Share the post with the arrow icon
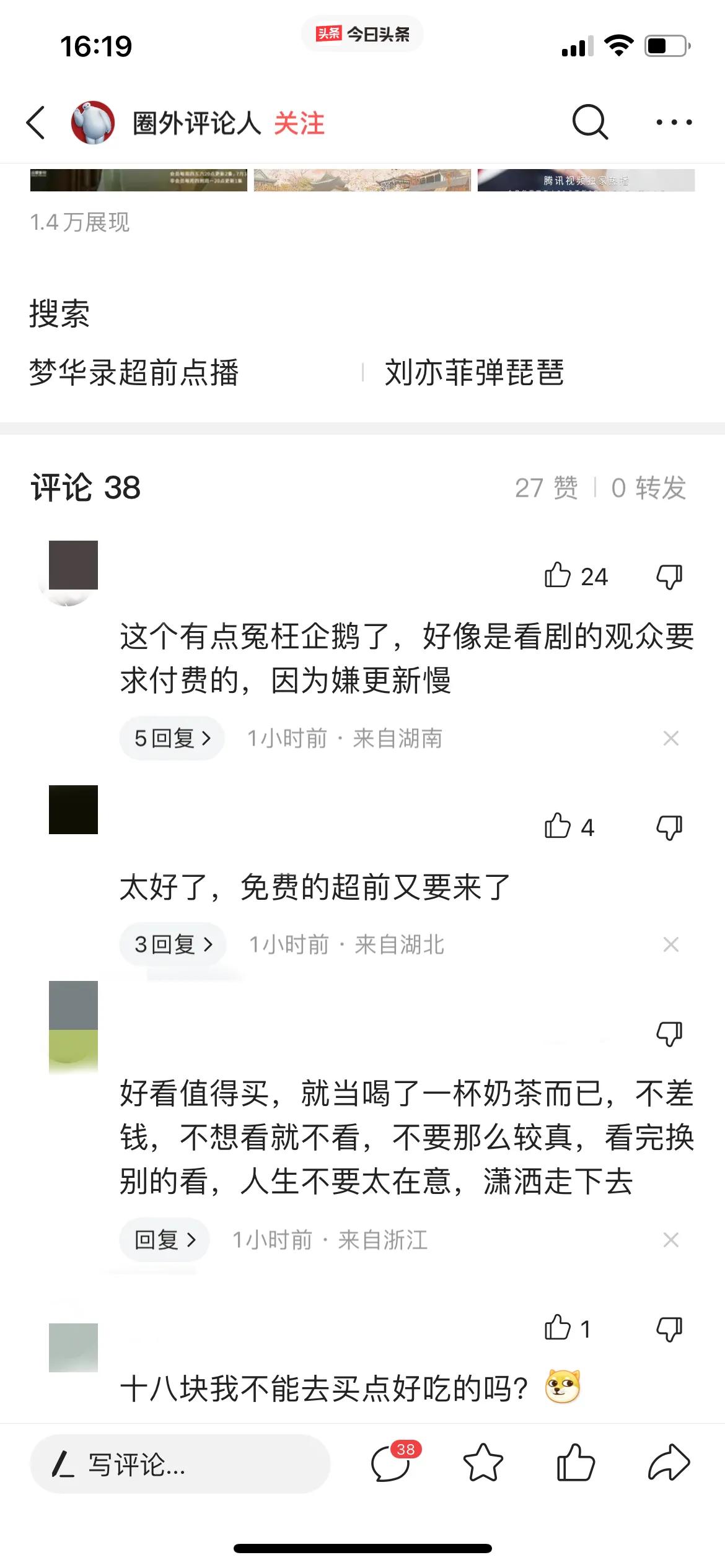Viewport: 725px width, 1568px height. [668, 1463]
